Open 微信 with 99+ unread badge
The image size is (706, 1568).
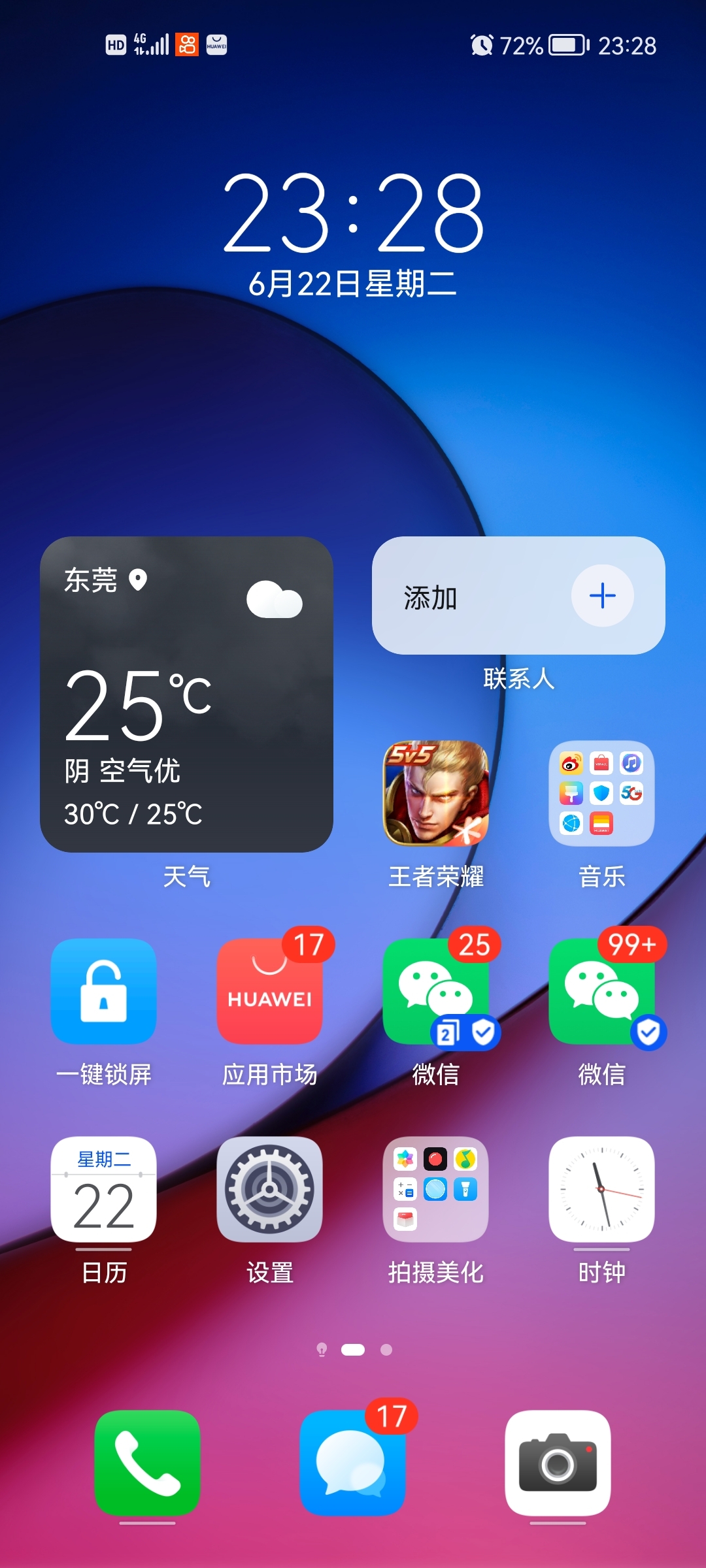point(601,991)
